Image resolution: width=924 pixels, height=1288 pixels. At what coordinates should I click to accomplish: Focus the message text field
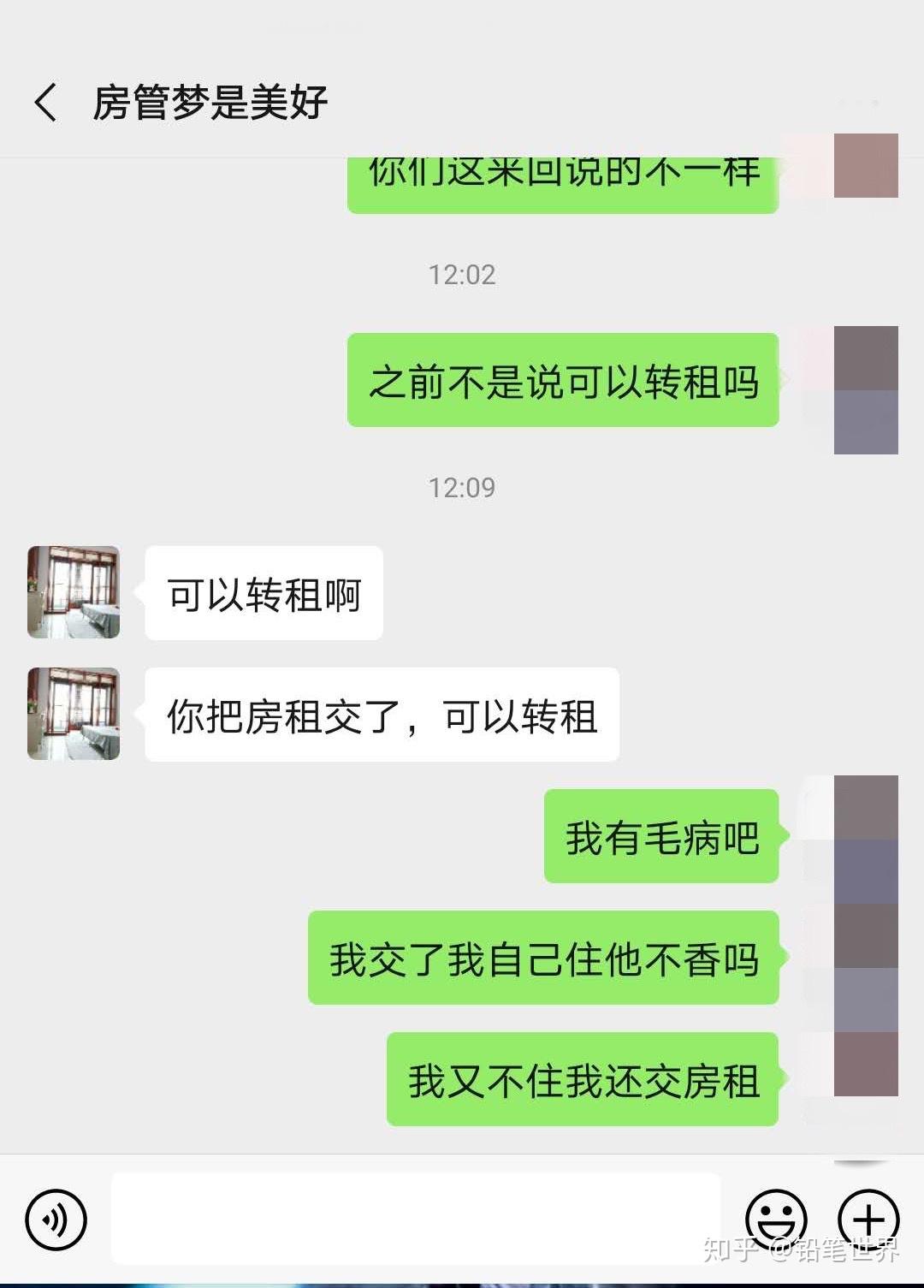pos(416,1219)
